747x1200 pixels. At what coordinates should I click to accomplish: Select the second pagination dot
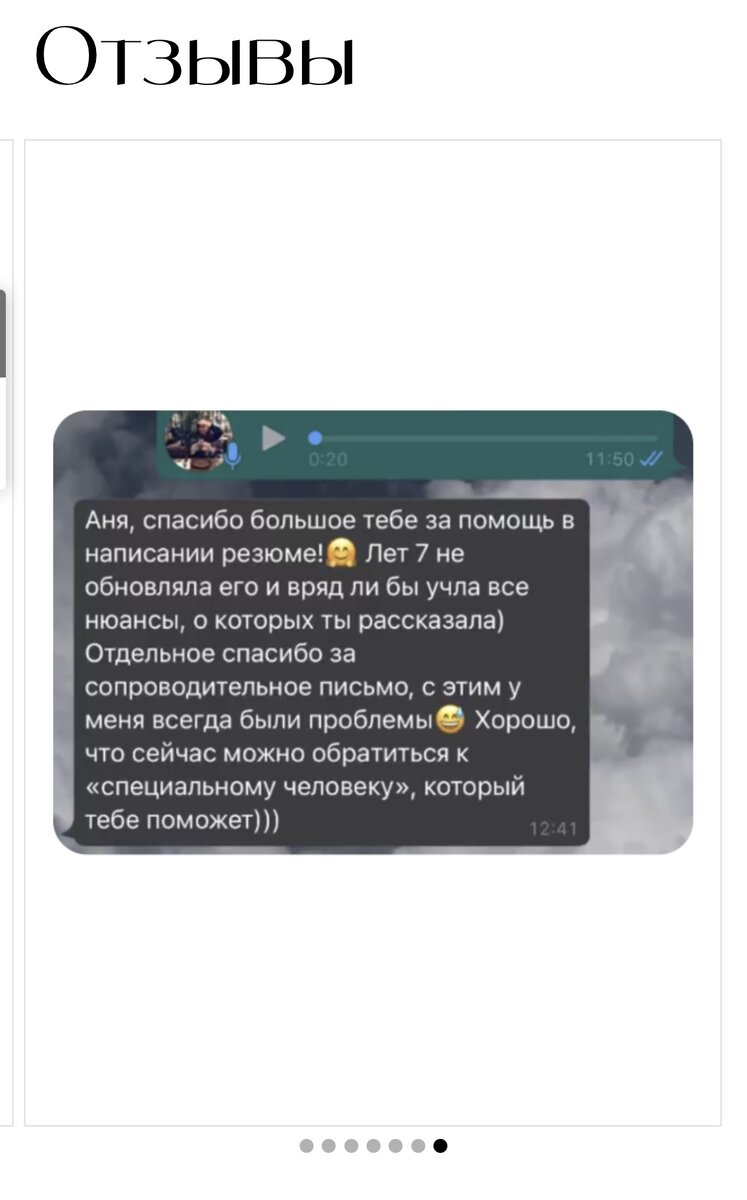[328, 1143]
